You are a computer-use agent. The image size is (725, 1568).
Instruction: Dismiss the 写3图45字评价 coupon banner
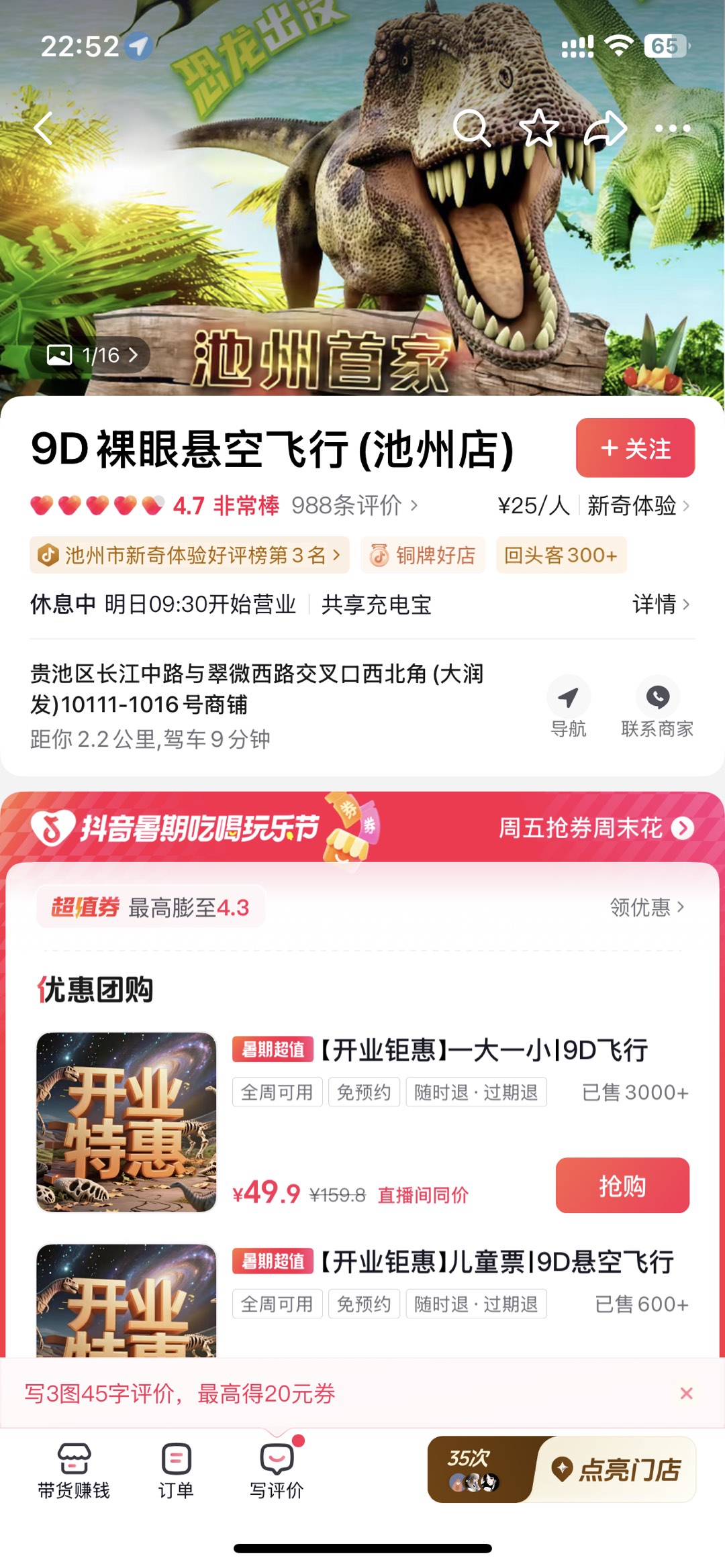[686, 1394]
